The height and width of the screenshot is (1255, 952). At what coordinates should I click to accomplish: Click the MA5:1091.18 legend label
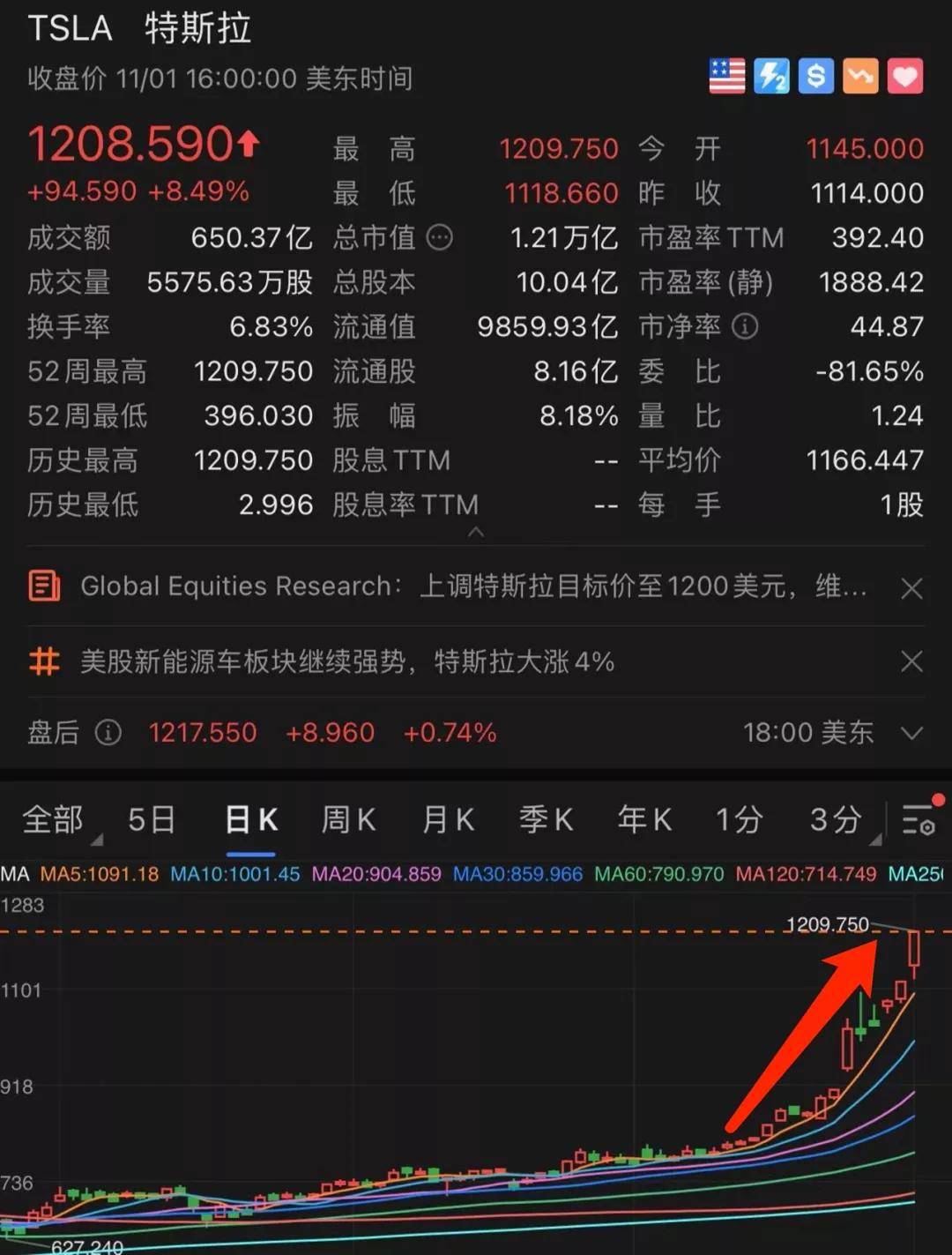tap(99, 874)
